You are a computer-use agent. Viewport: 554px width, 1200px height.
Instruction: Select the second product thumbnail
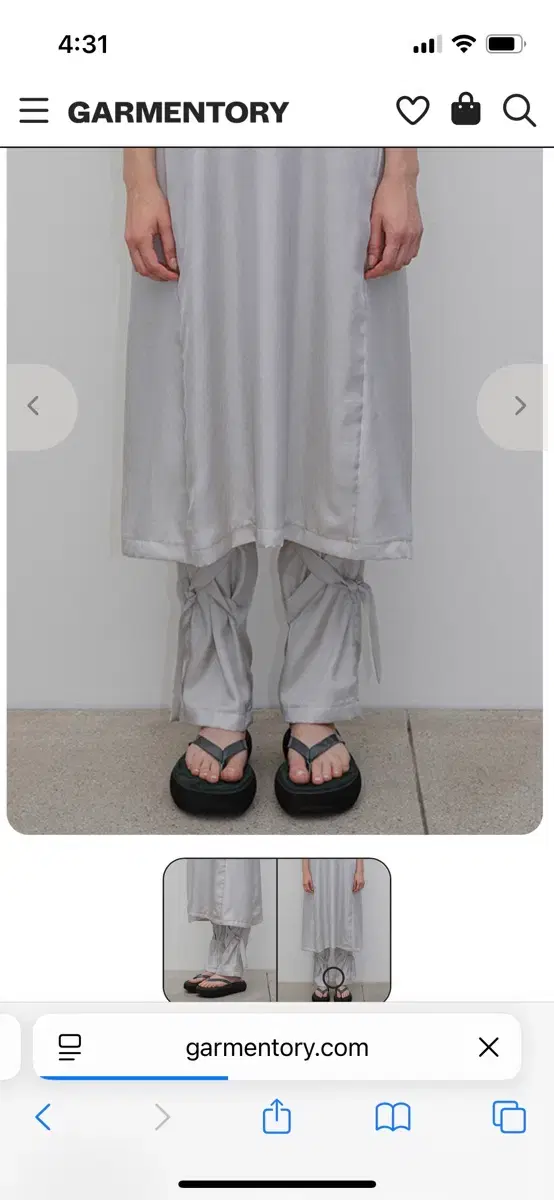(x=334, y=930)
